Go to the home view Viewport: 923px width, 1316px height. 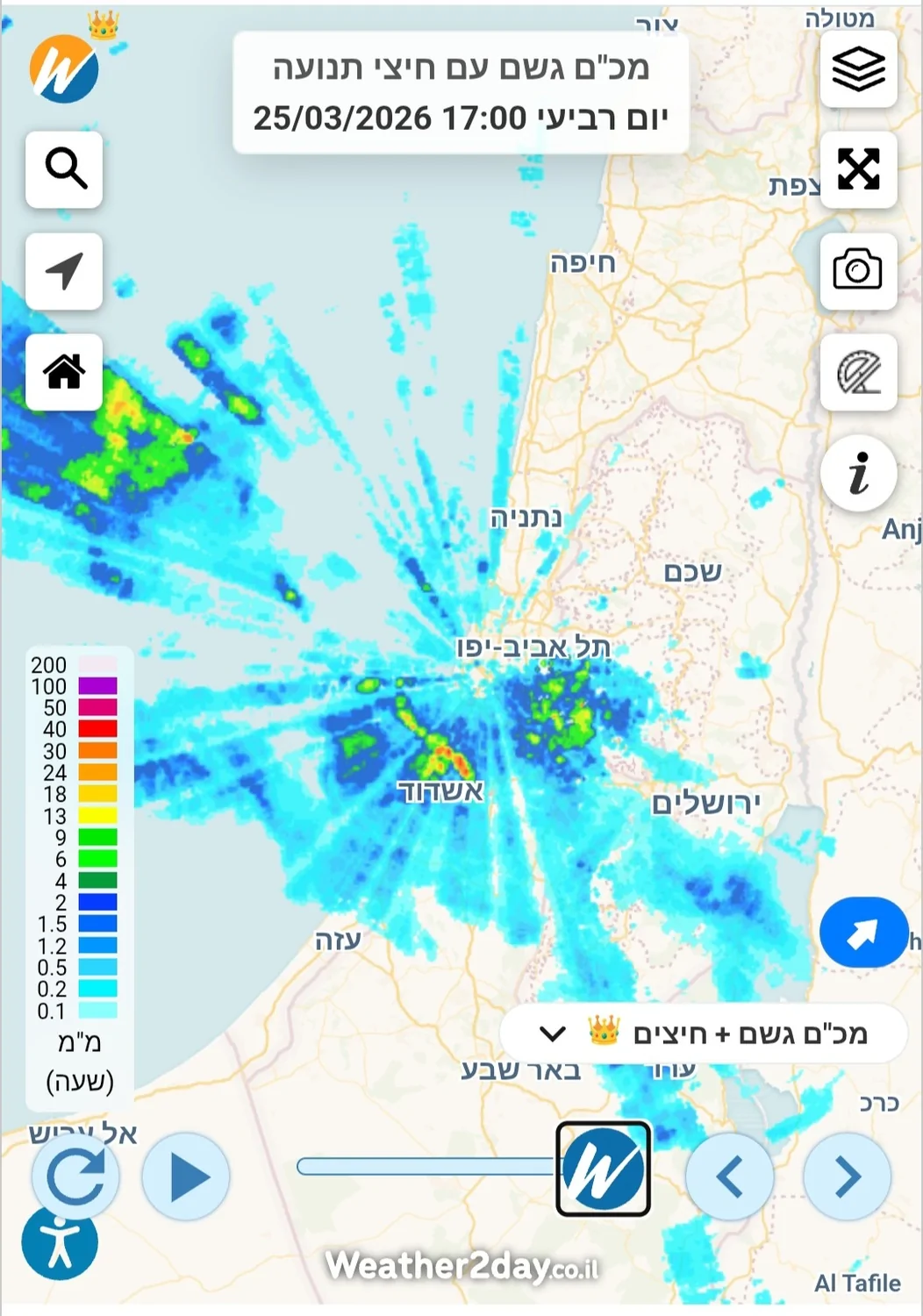[64, 372]
